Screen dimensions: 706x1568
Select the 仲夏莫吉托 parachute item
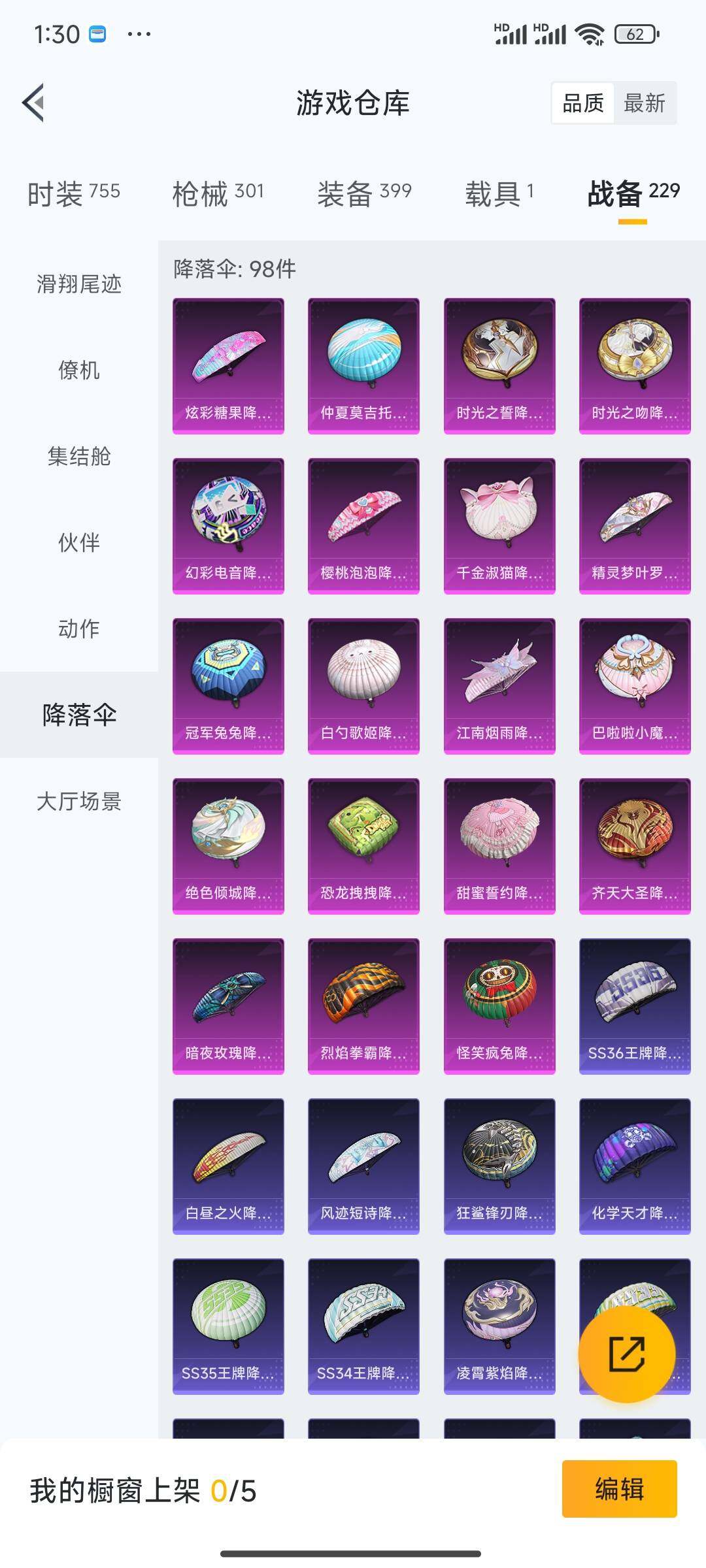click(x=363, y=366)
